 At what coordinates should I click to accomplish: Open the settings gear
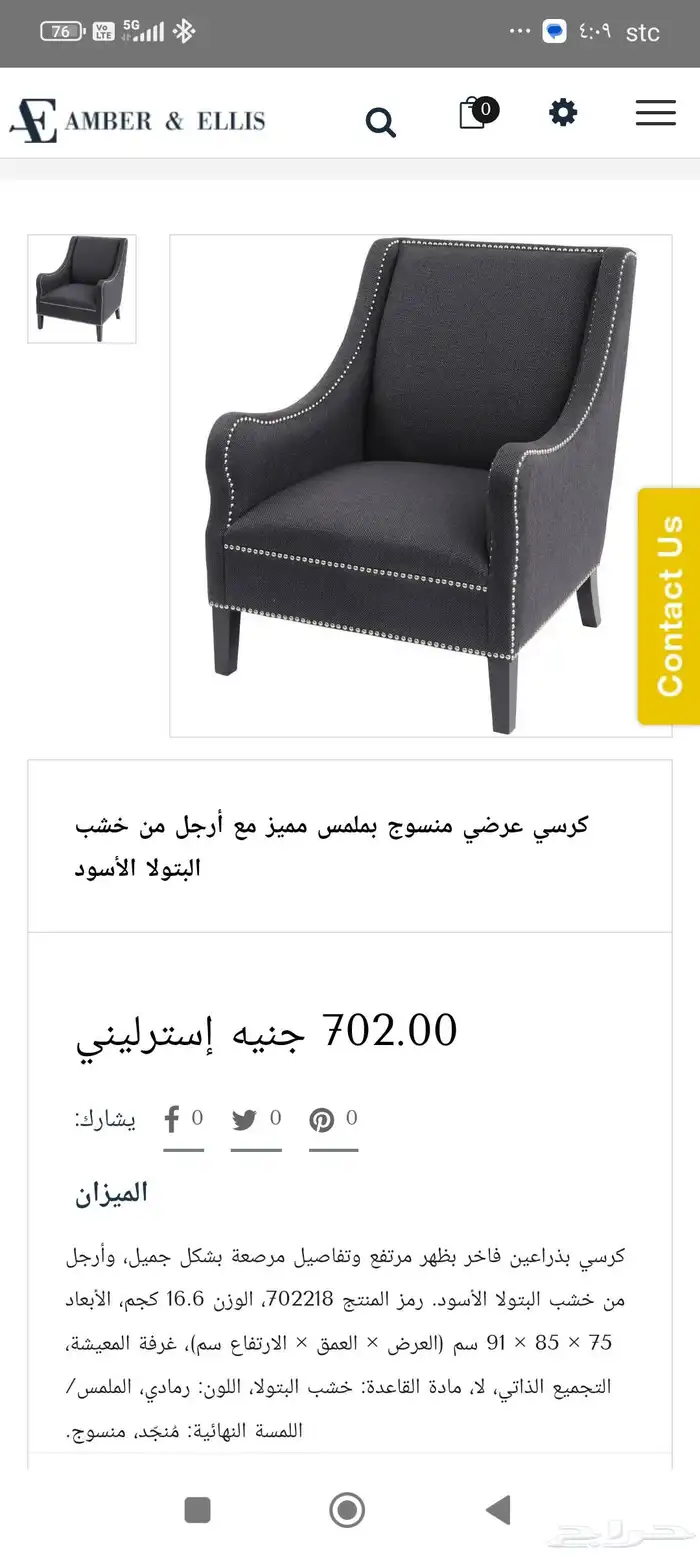[563, 112]
